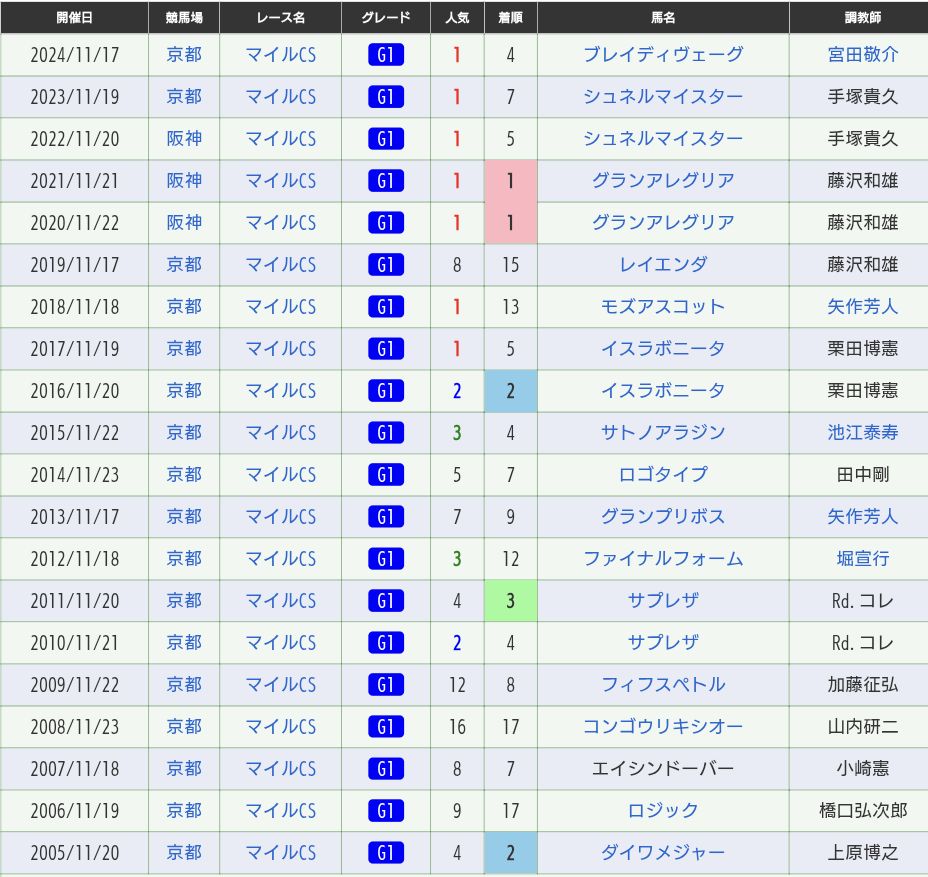Open trainer 池江泰寿 link
Screen dimensions: 928x877
pos(862,433)
